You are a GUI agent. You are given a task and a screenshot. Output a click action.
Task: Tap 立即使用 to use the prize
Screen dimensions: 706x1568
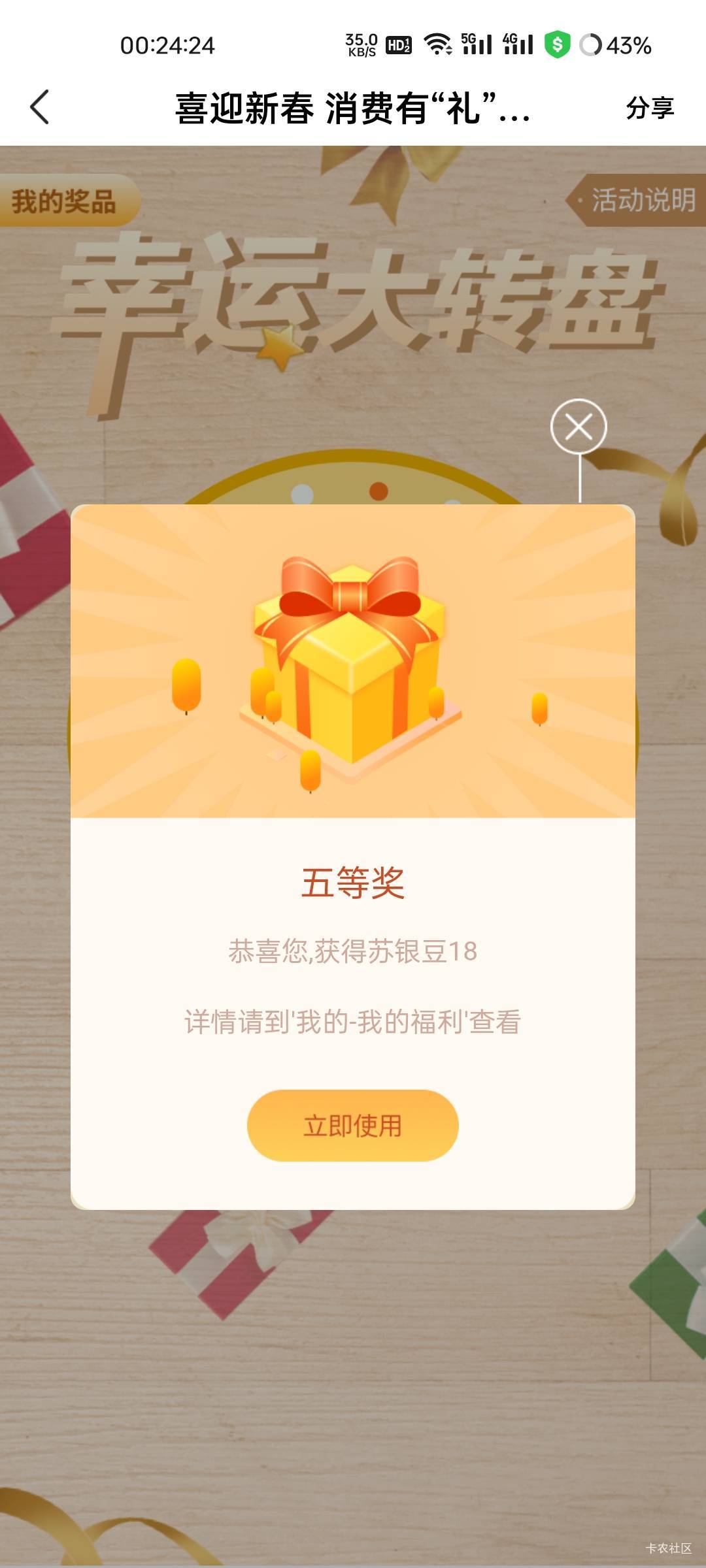tap(353, 1125)
